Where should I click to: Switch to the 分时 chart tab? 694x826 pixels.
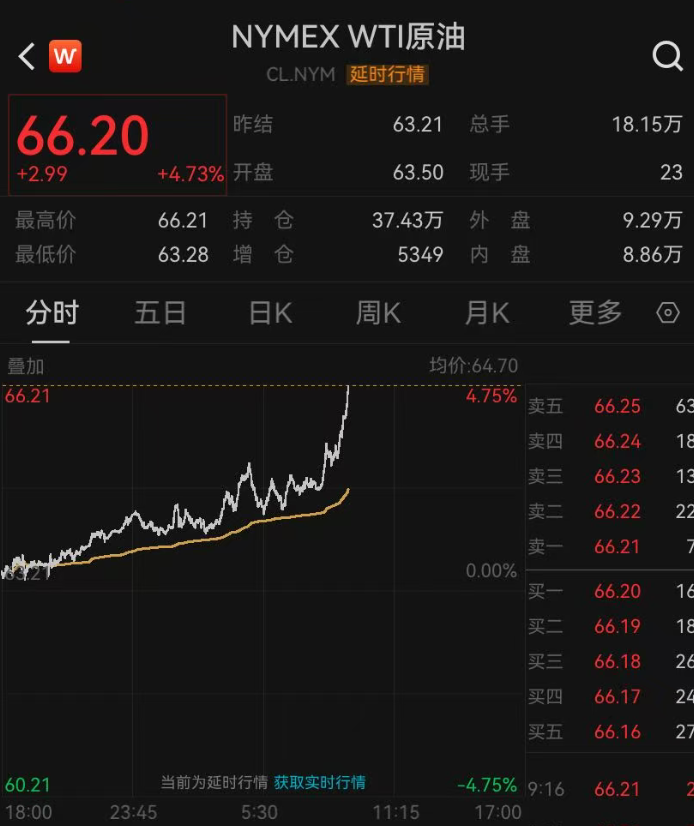52,313
